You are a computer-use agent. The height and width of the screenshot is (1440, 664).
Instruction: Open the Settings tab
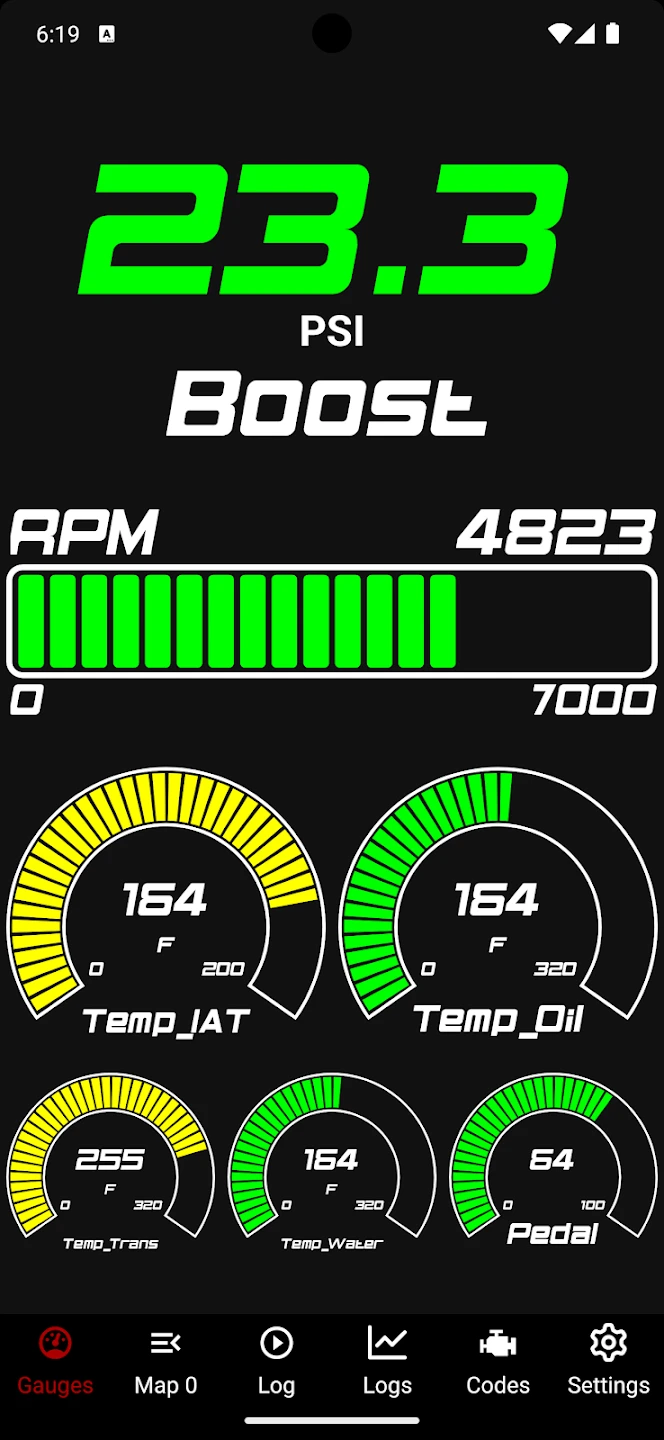point(608,1361)
